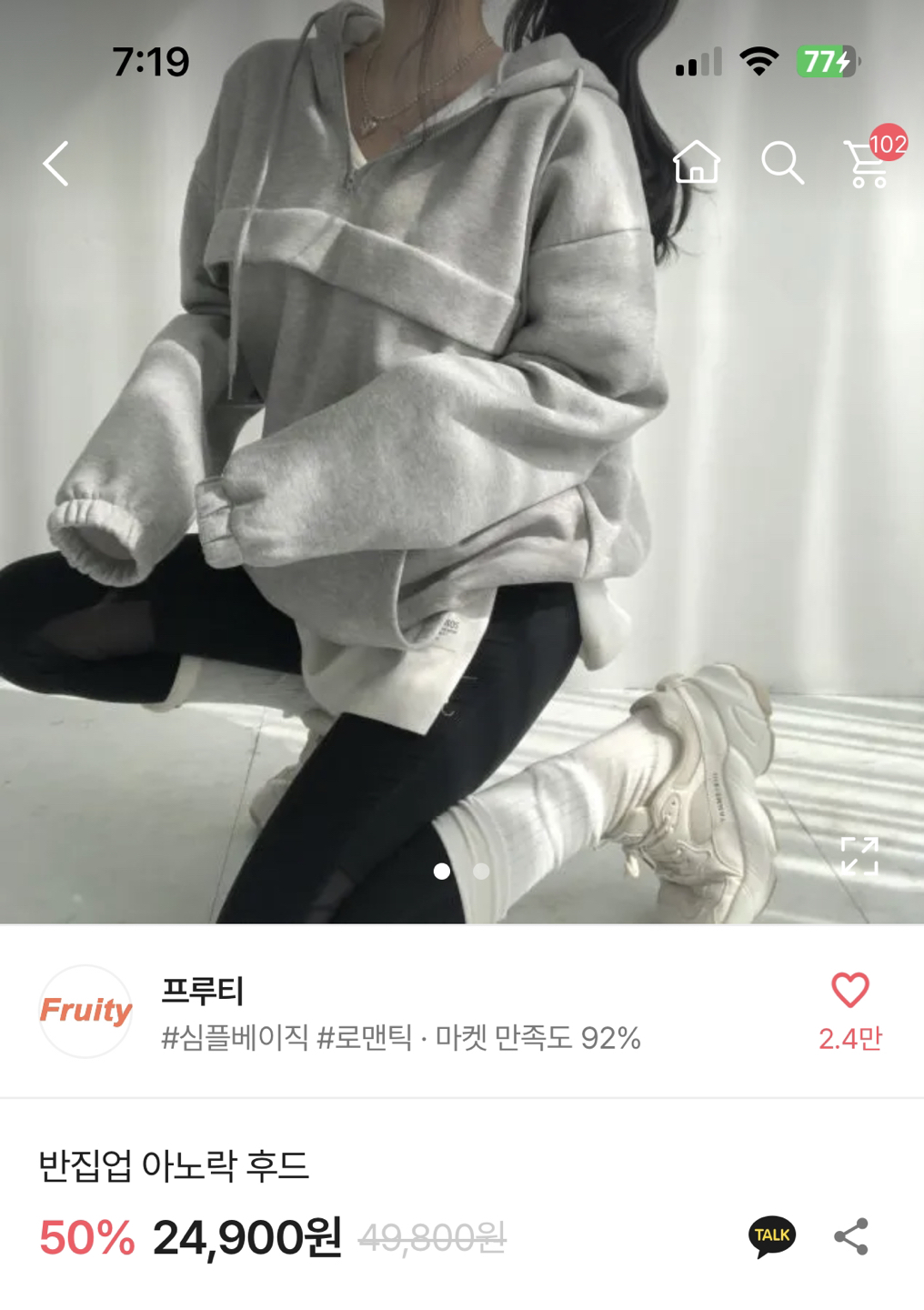Image resolution: width=924 pixels, height=1310 pixels.
Task: Expand the product photo to fullscreen
Action: [x=859, y=856]
